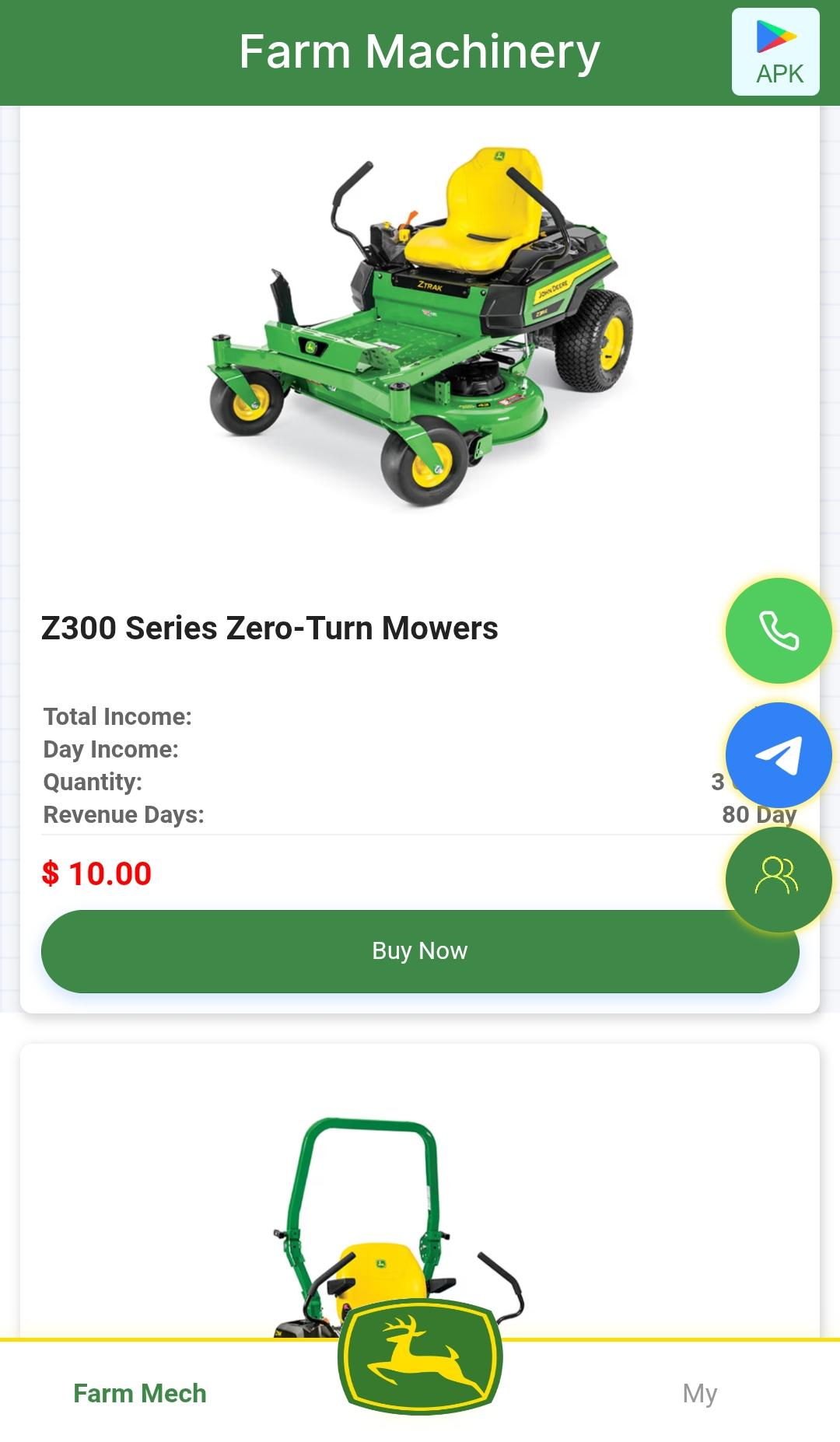This screenshot has height=1442, width=840.
Task: Switch to the Farm Mech tab
Action: [138, 1394]
